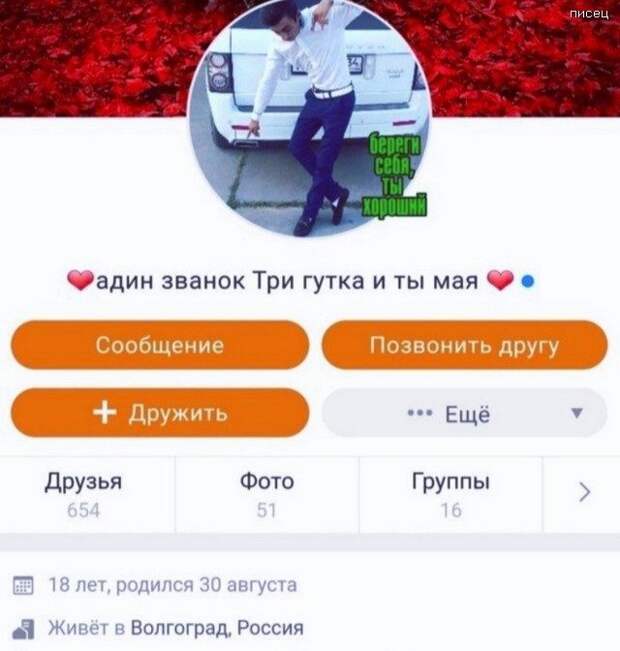Open the Фото section

[x=267, y=495]
